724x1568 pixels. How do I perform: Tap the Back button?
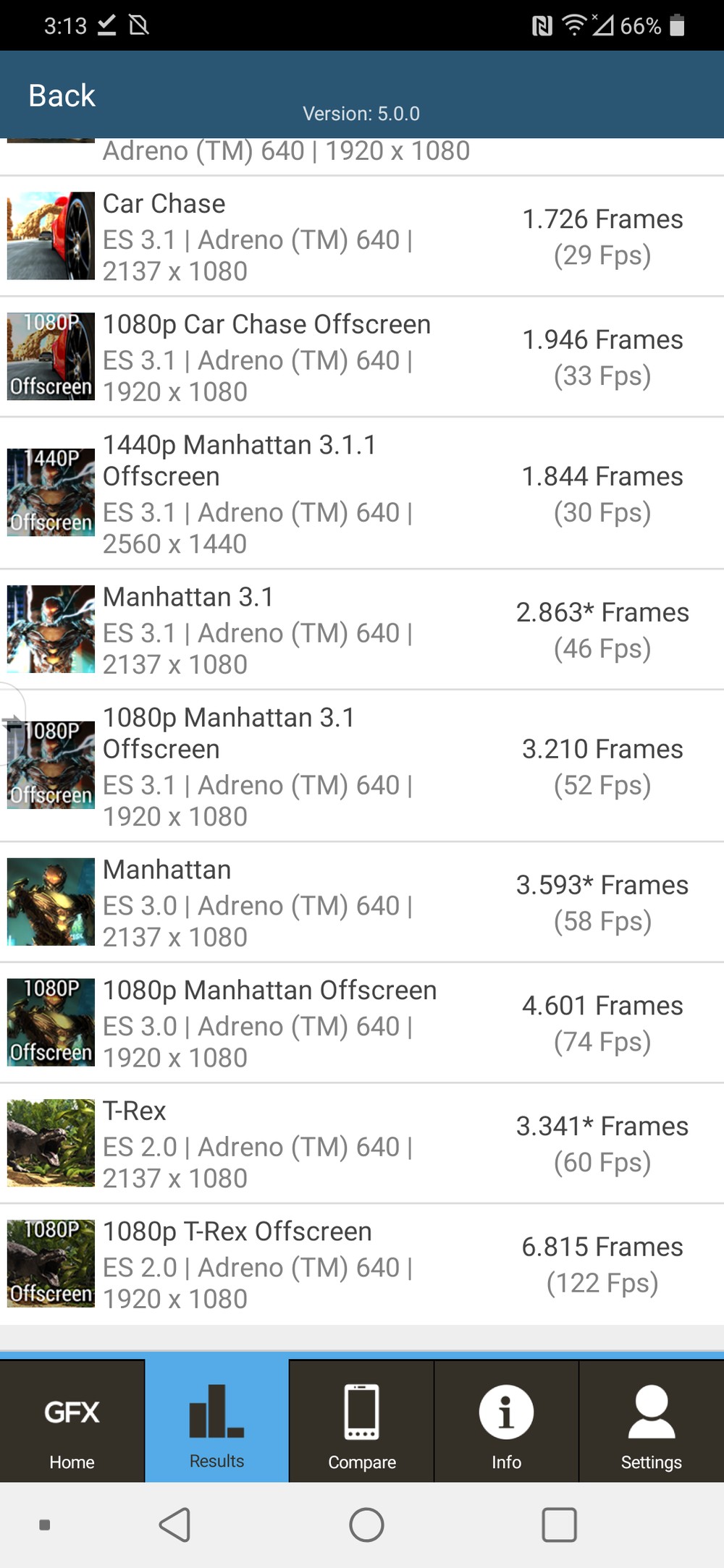(x=62, y=96)
